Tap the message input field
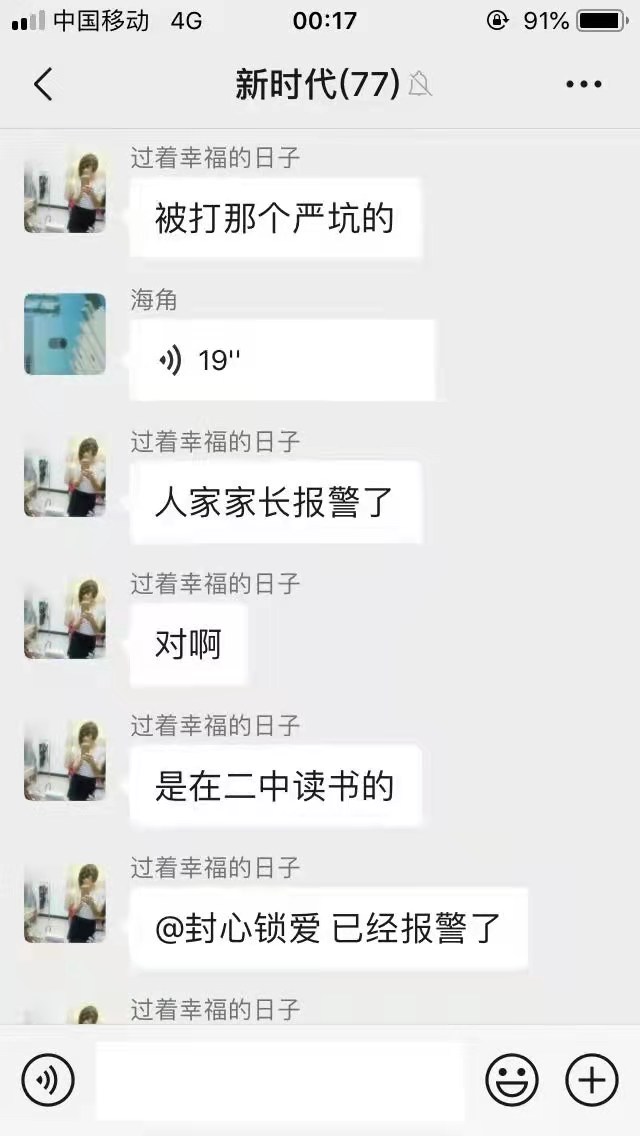 [280, 1080]
